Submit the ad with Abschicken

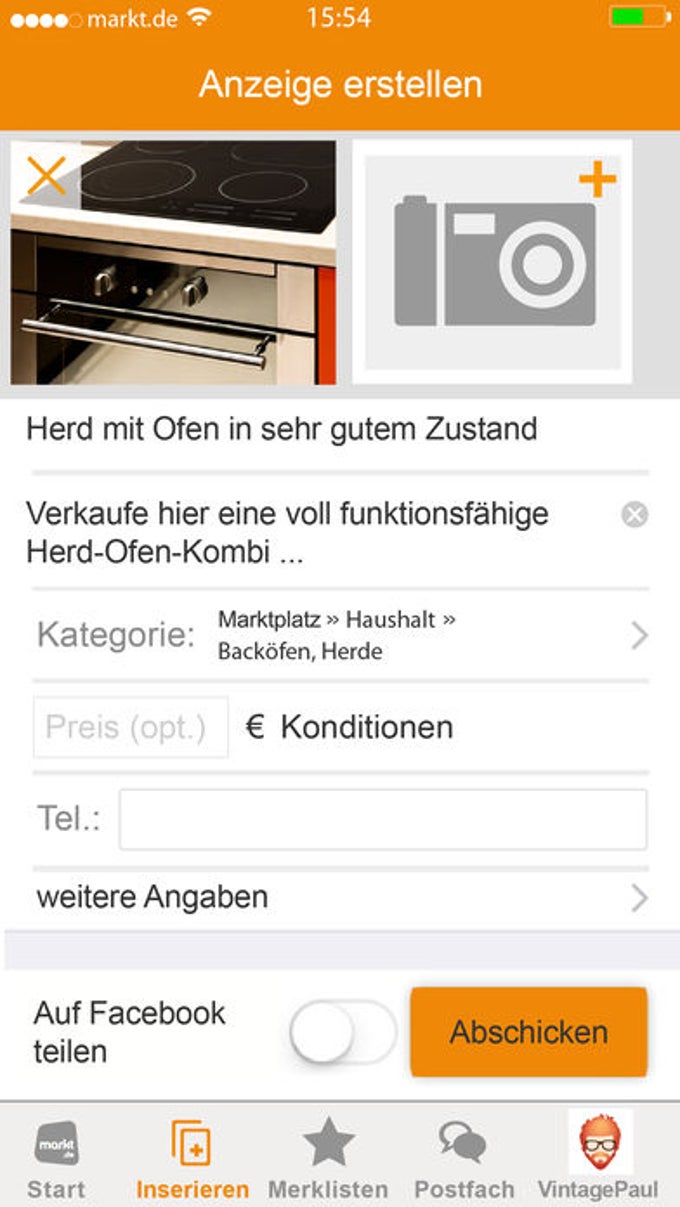tap(528, 1032)
